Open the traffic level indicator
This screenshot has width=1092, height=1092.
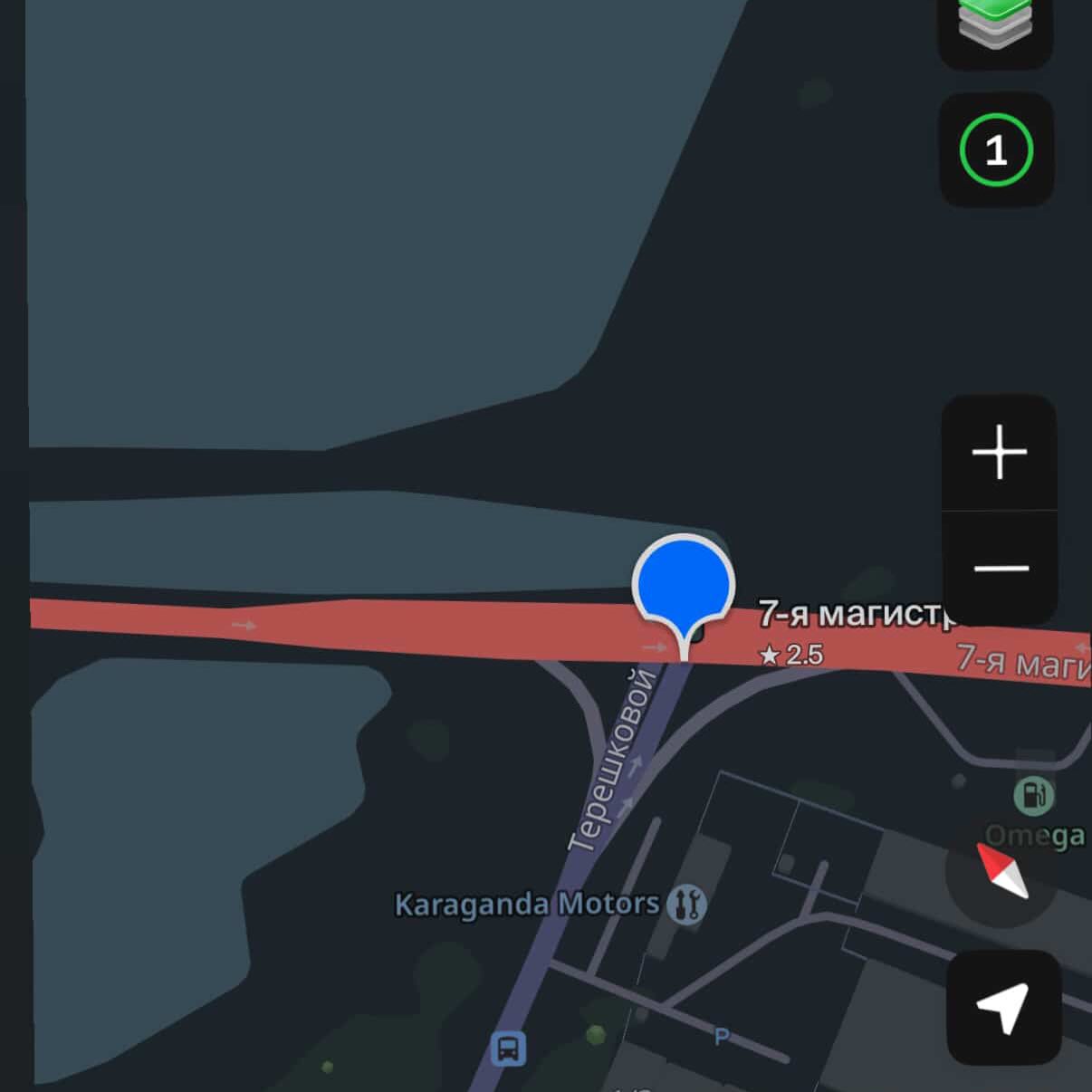coord(996,150)
